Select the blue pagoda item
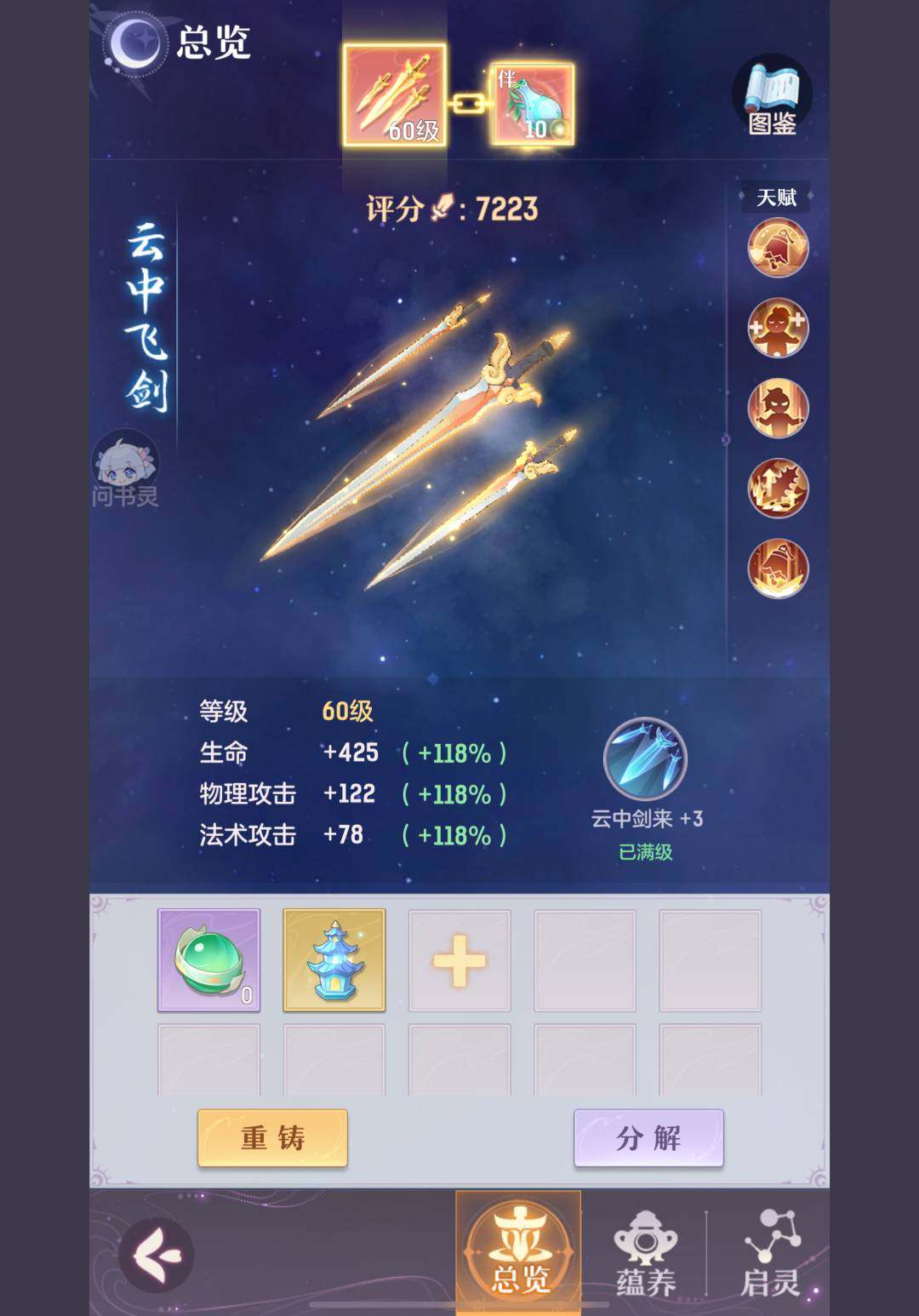The width and height of the screenshot is (919, 1316). (334, 960)
